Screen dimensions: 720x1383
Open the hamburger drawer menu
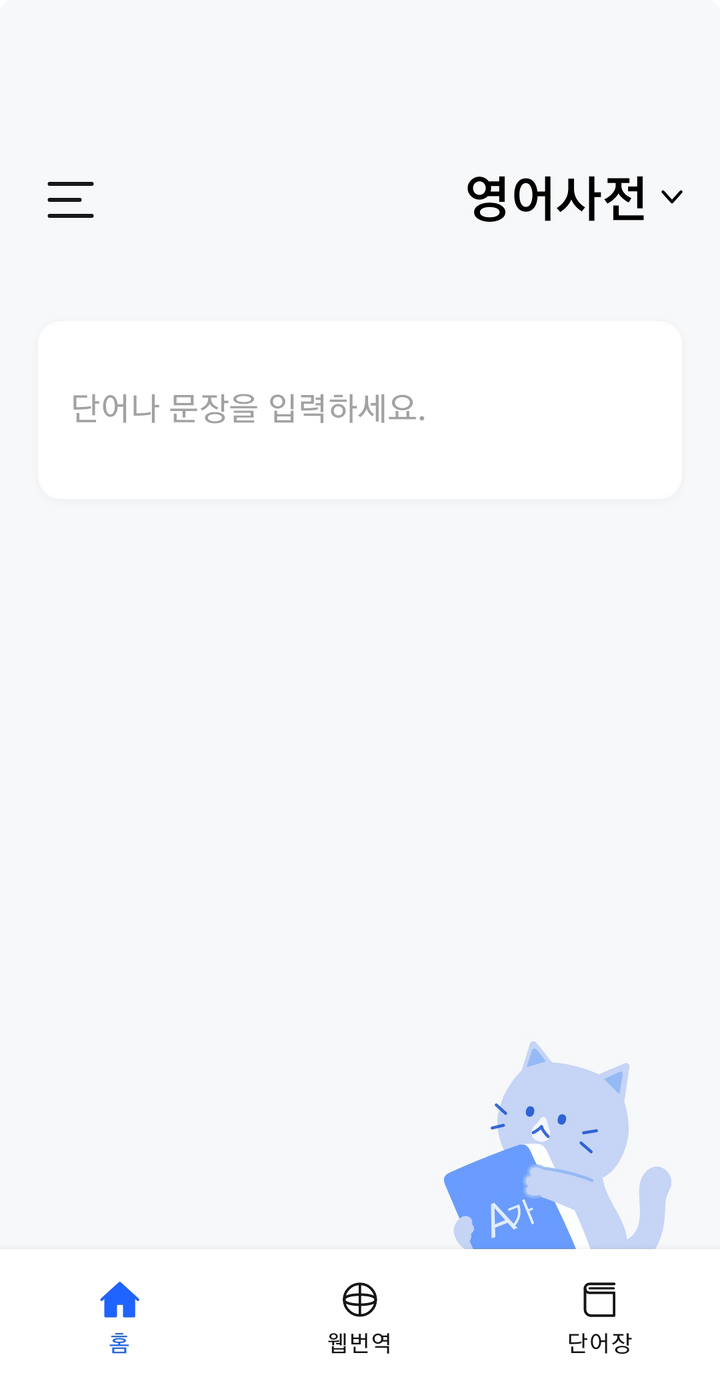[x=70, y=199]
